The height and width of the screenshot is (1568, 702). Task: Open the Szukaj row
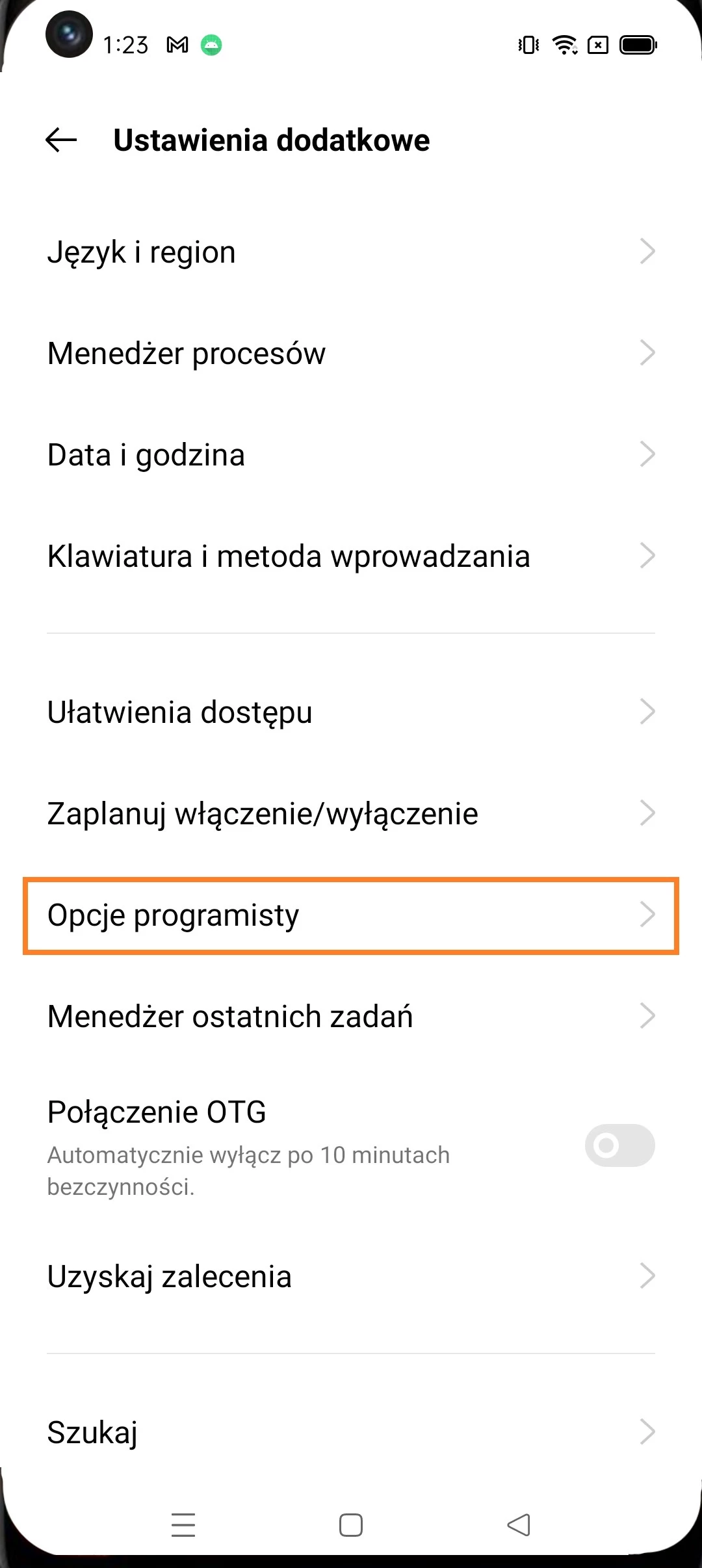click(x=351, y=1433)
